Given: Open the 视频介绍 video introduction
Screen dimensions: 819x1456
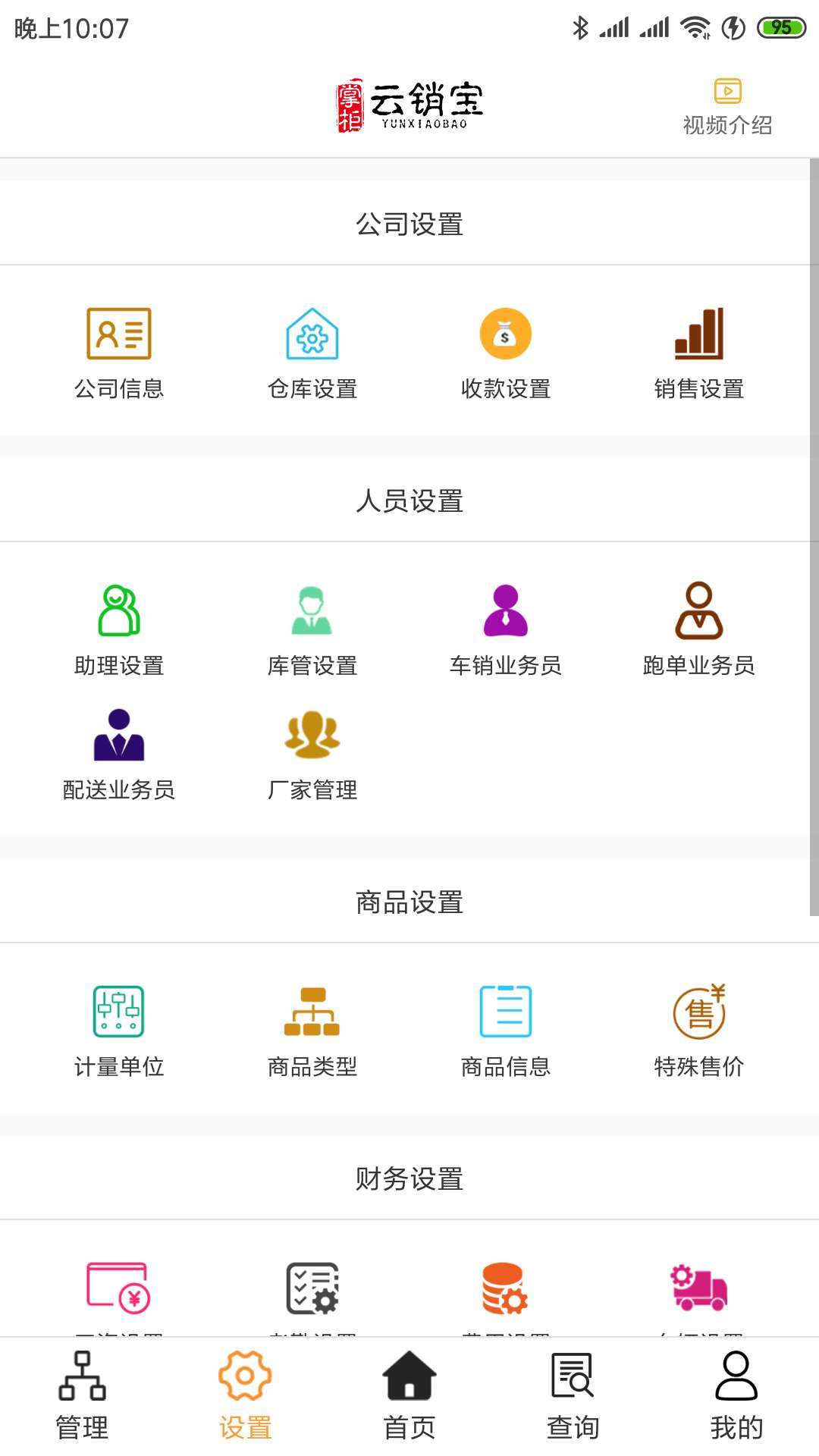Looking at the screenshot, I should pos(726,106).
